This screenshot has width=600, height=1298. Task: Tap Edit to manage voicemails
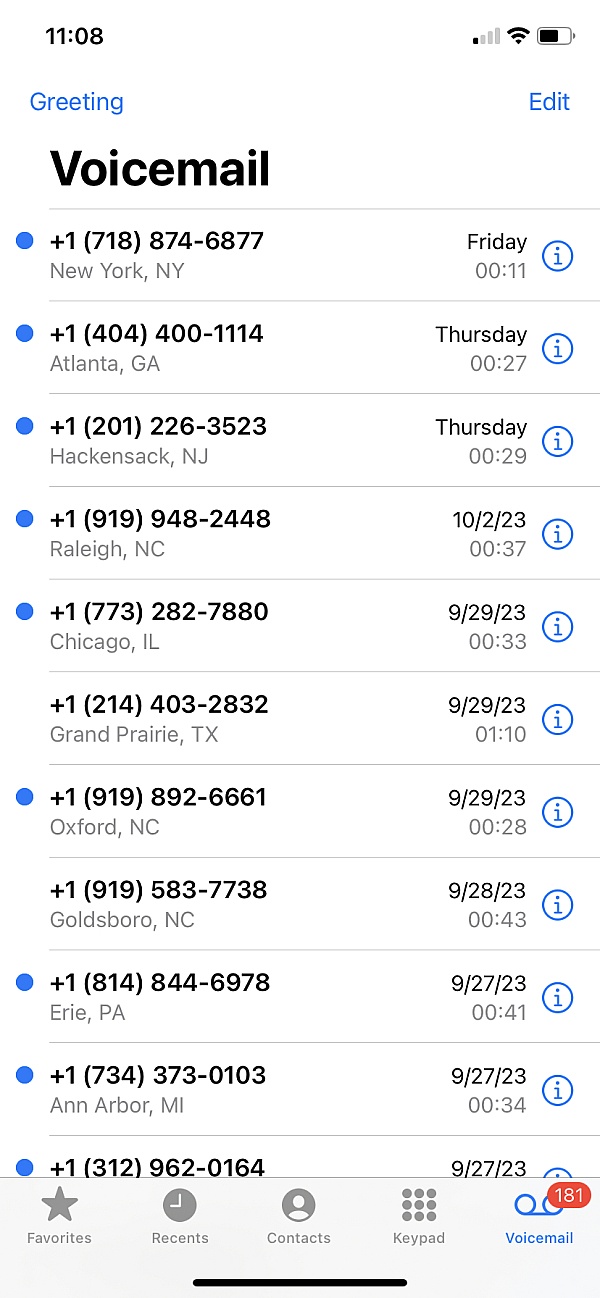point(549,102)
